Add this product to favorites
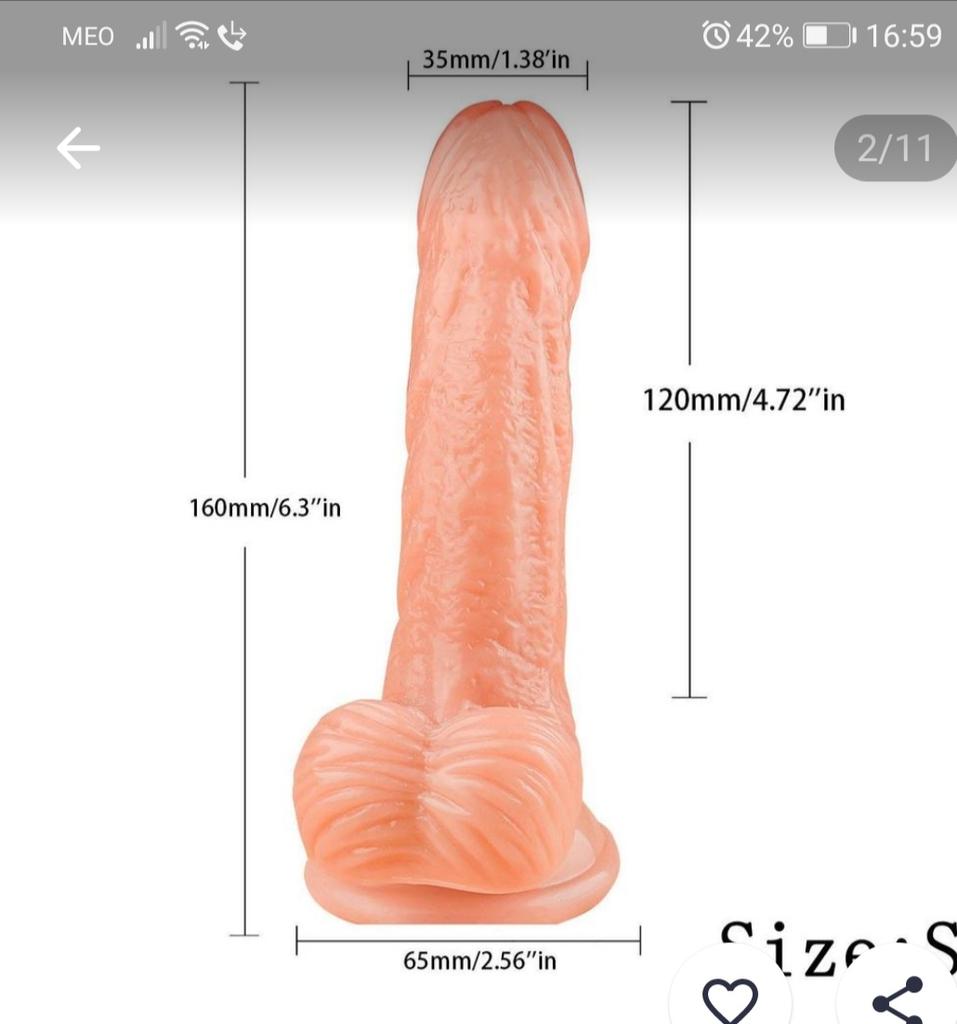Screen dimensions: 957x1024 730,998
